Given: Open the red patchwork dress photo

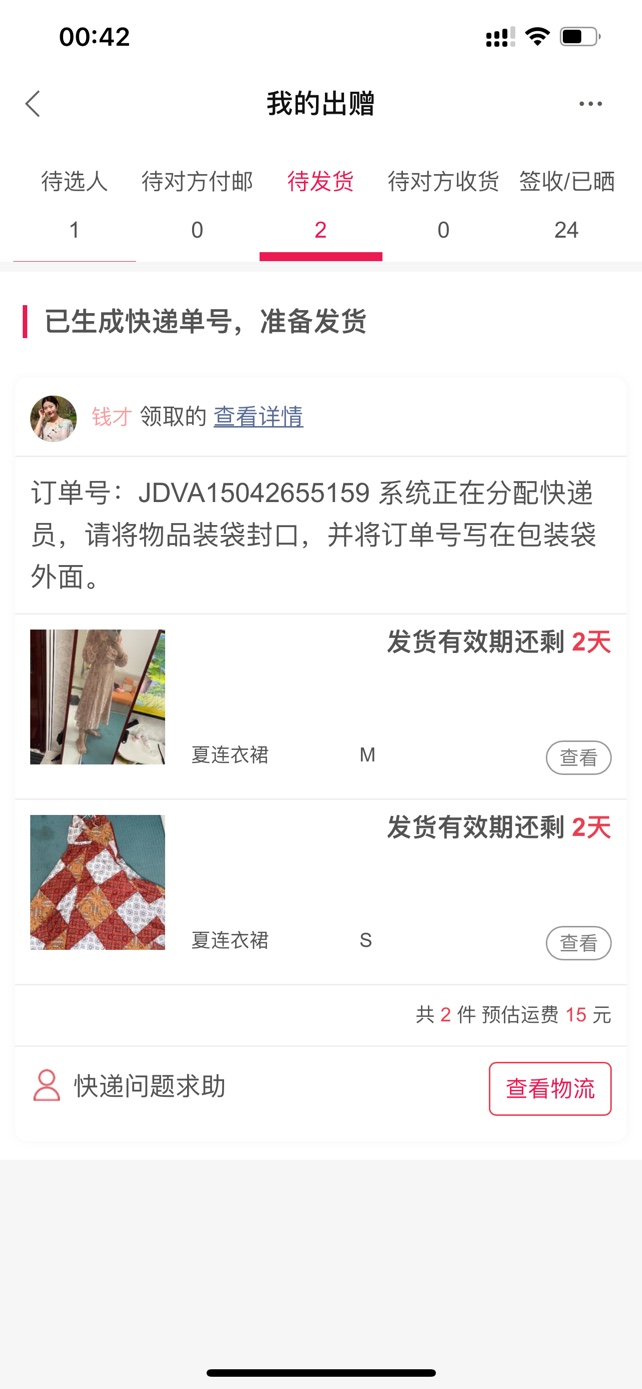Looking at the screenshot, I should point(97,882).
